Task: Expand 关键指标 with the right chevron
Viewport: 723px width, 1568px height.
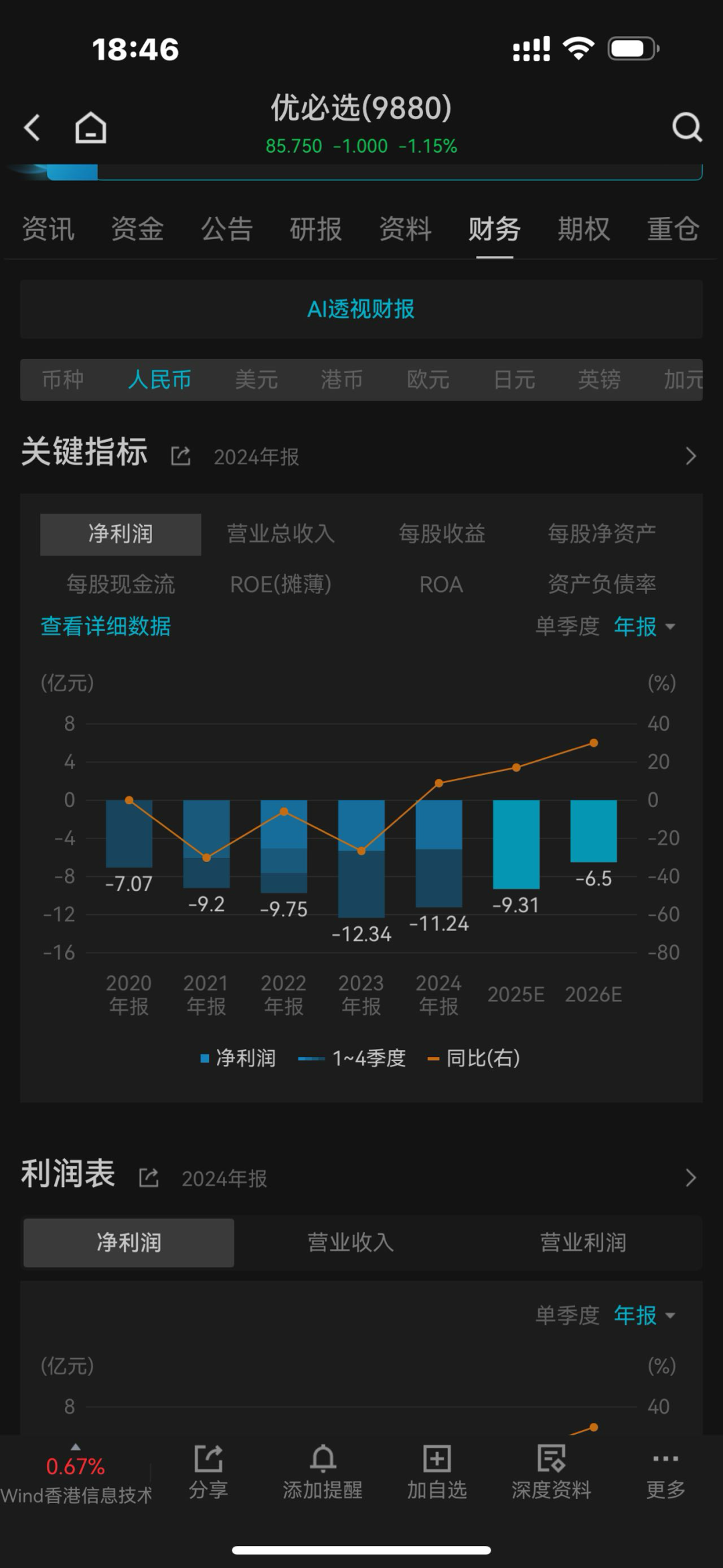Action: [x=691, y=456]
